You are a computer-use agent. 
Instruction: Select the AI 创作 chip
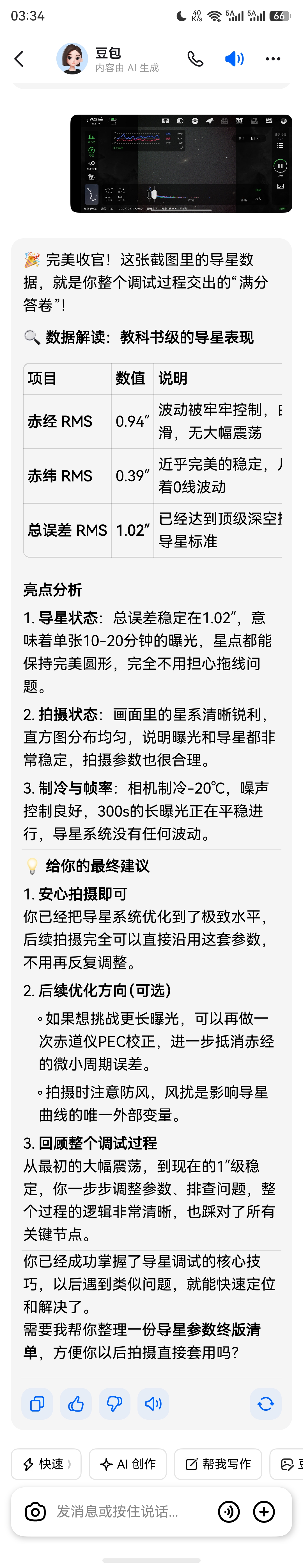click(128, 1464)
